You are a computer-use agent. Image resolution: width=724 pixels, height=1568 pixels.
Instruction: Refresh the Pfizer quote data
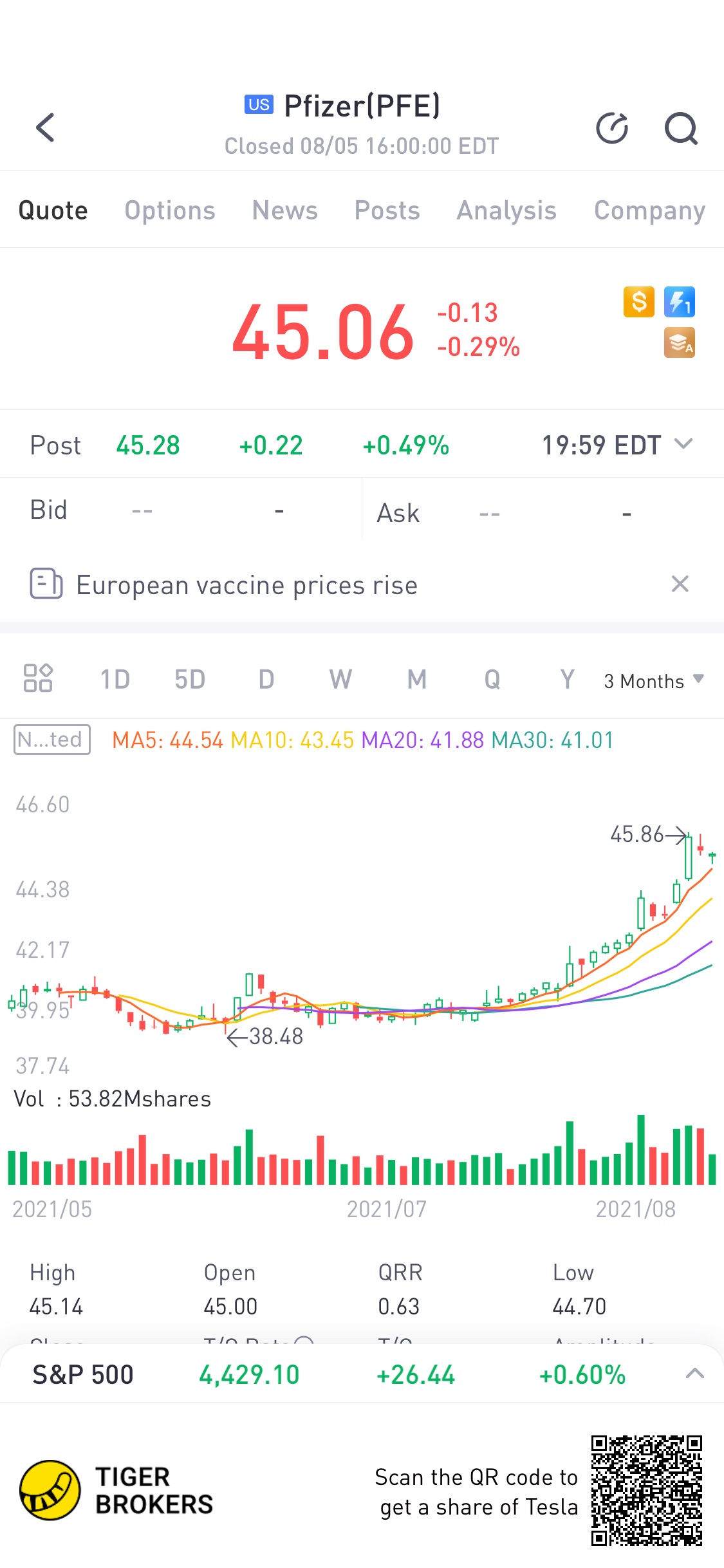(611, 127)
